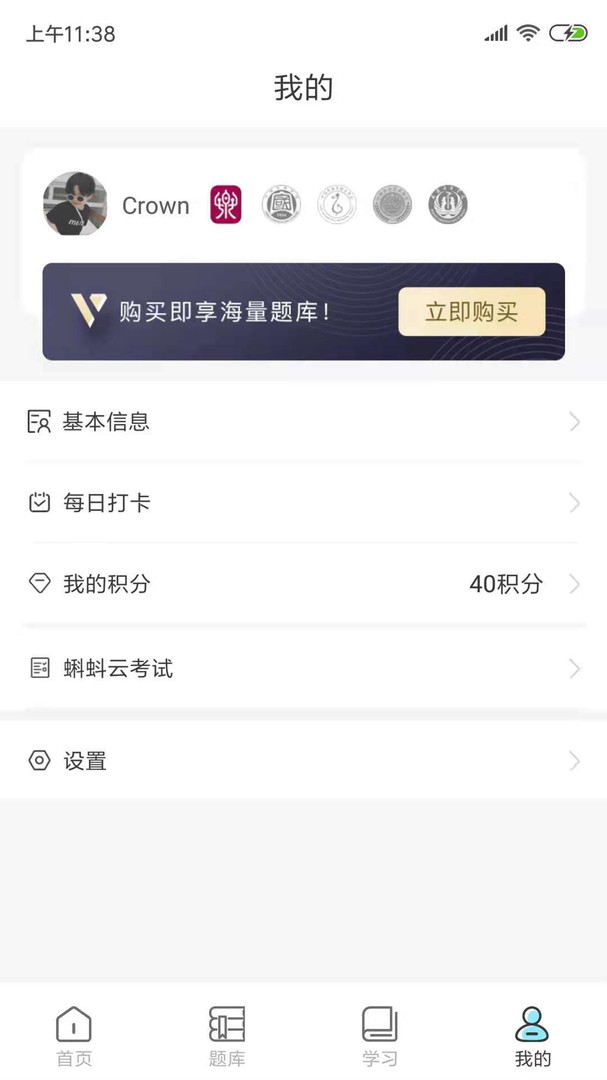Select the 我的 tab

pos(532,1036)
